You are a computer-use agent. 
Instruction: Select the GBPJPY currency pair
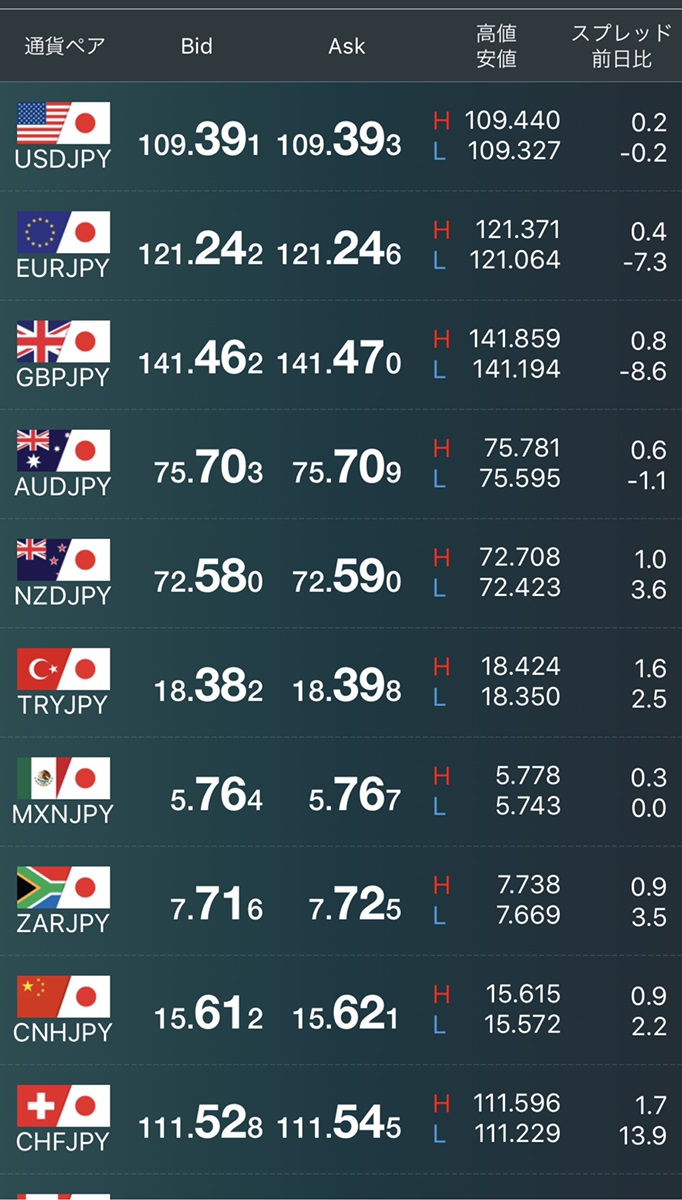[341, 355]
